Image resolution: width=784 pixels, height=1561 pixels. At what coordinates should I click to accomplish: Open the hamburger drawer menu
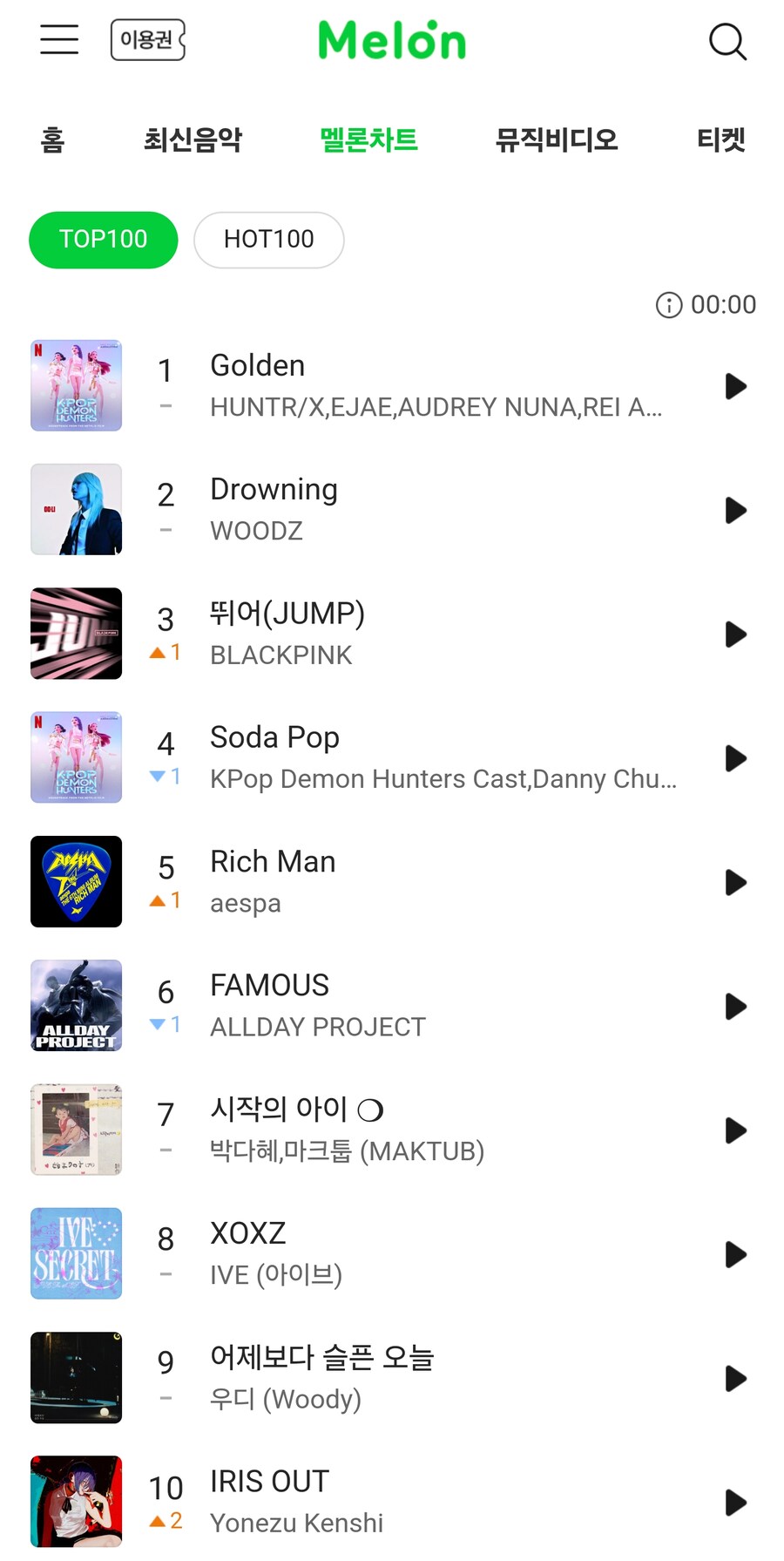pos(59,39)
